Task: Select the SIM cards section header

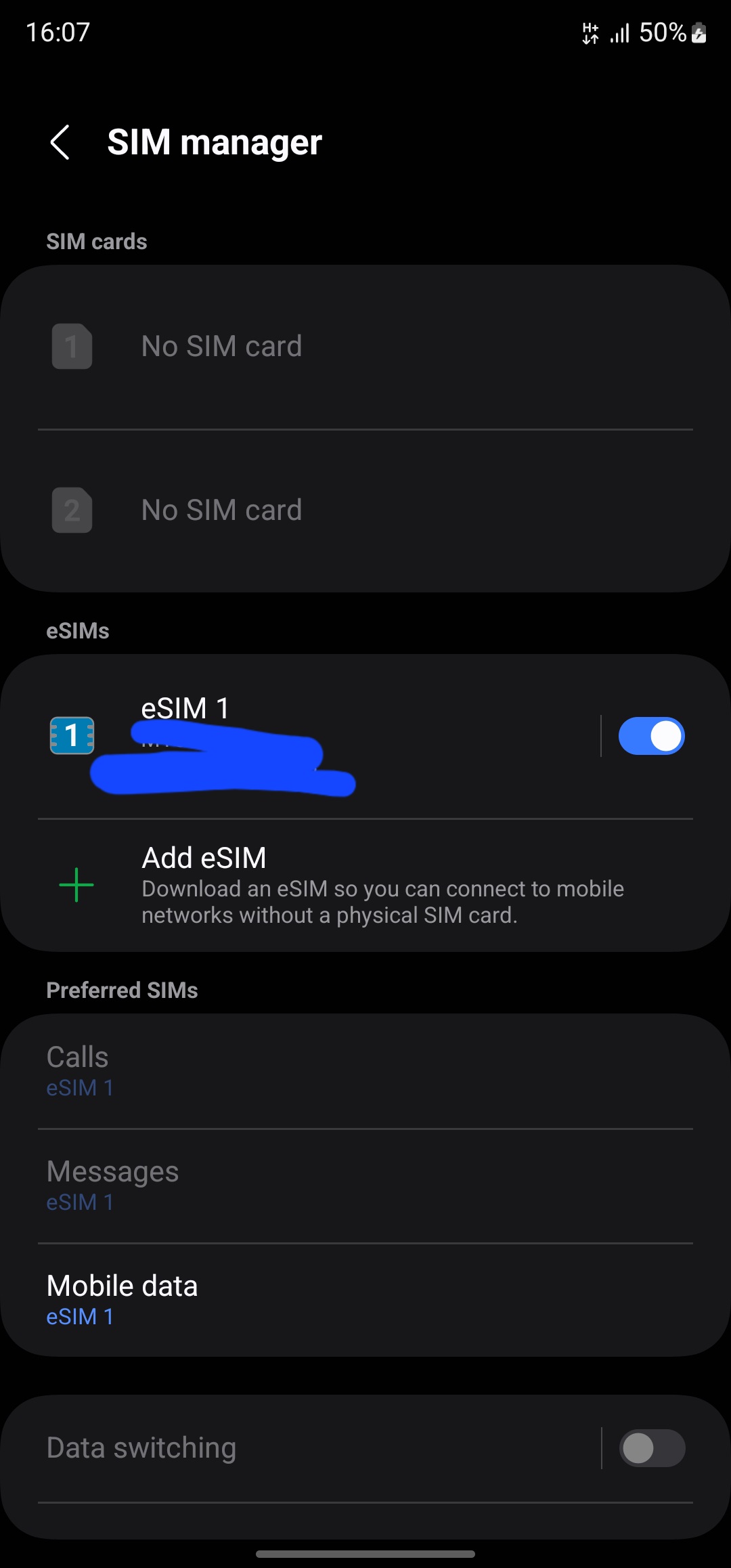Action: [x=96, y=241]
